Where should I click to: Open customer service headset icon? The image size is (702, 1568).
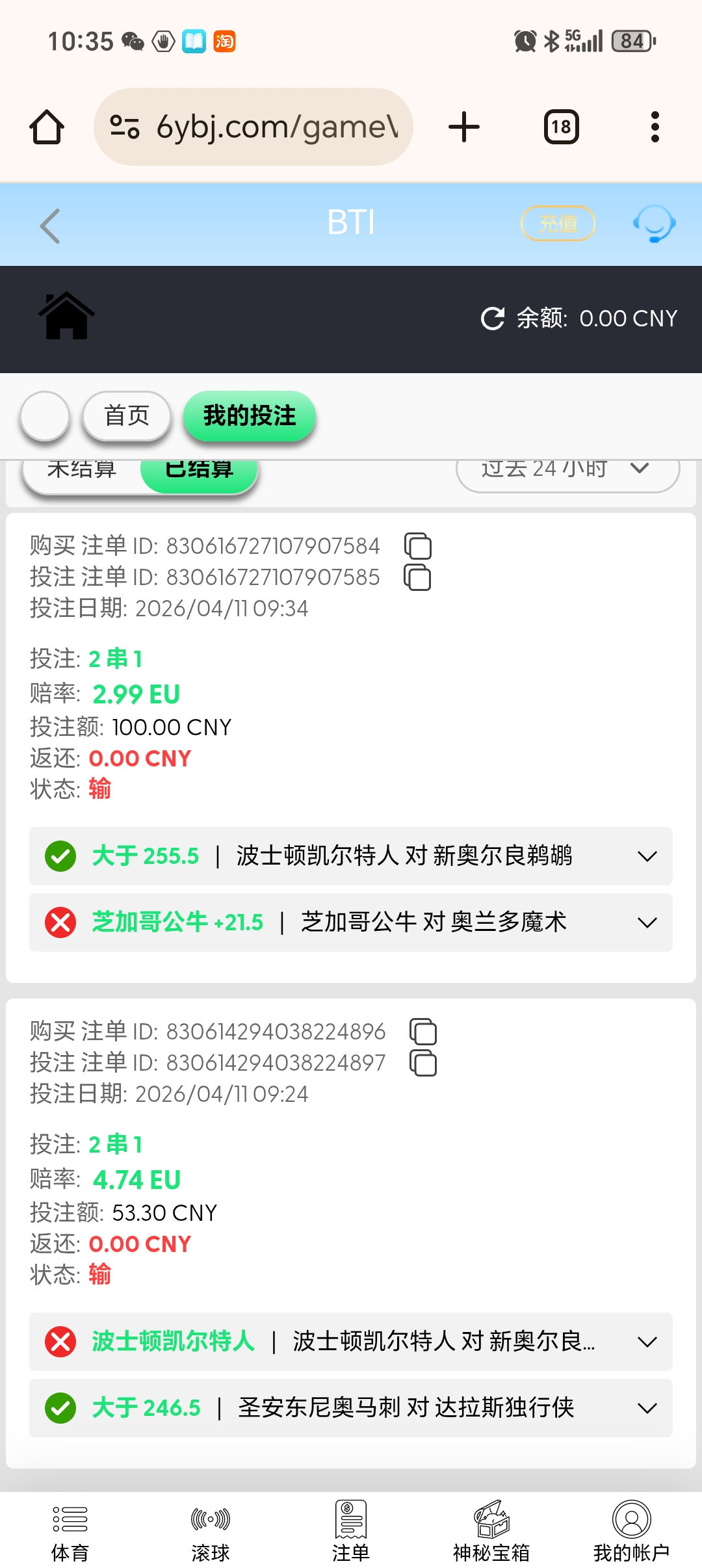click(654, 224)
